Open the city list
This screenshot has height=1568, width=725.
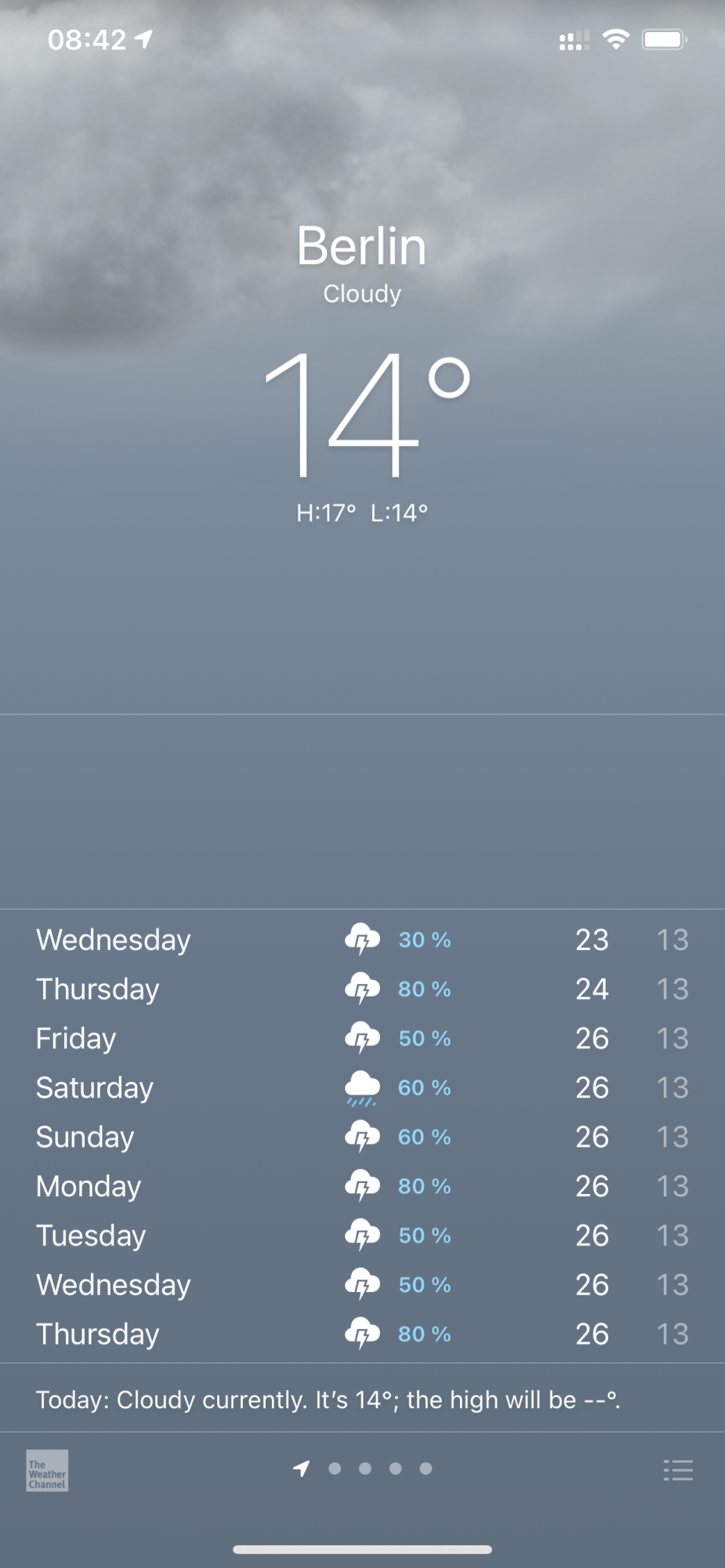677,1470
